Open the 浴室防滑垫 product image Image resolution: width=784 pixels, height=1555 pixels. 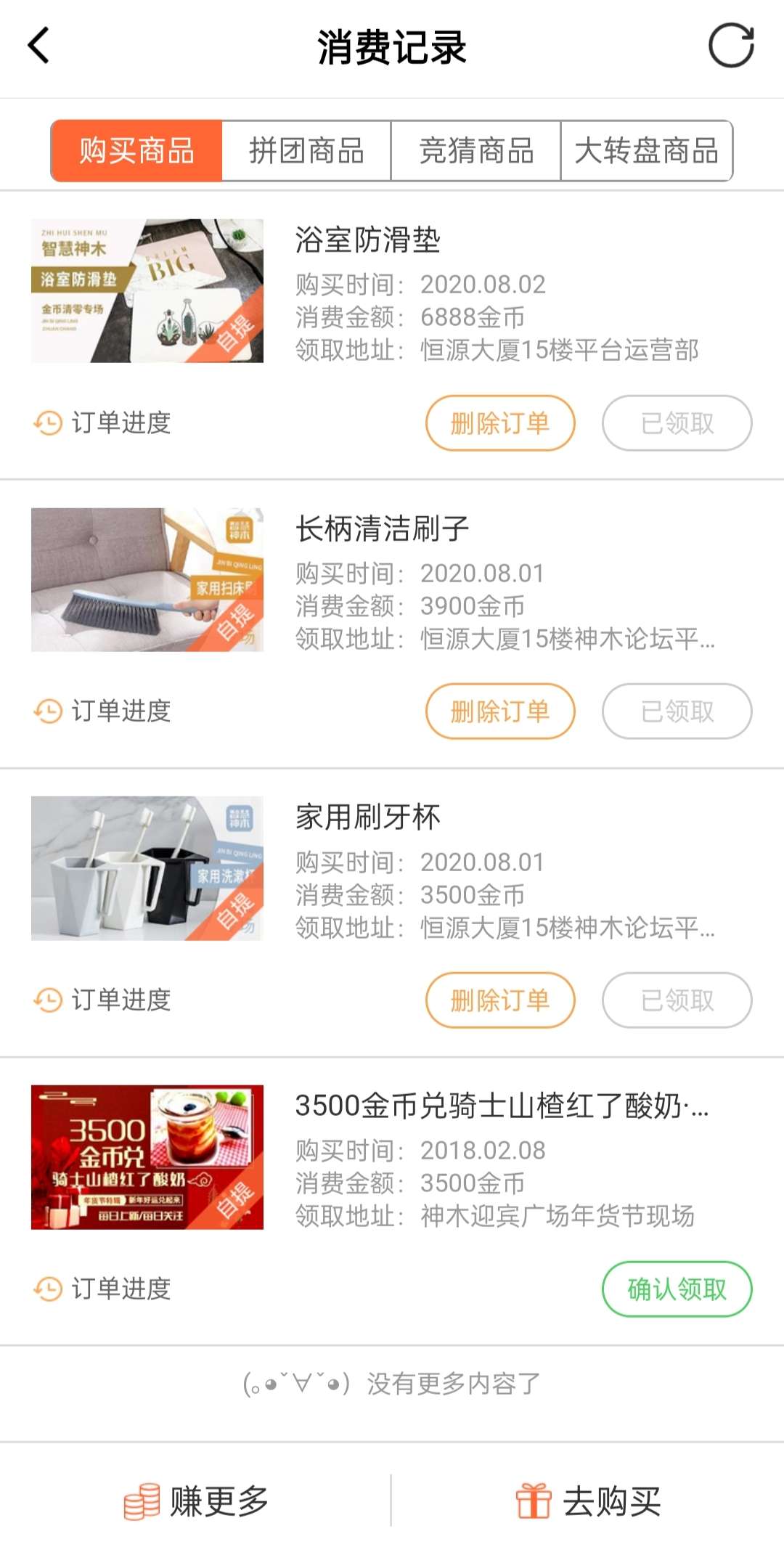(x=147, y=290)
